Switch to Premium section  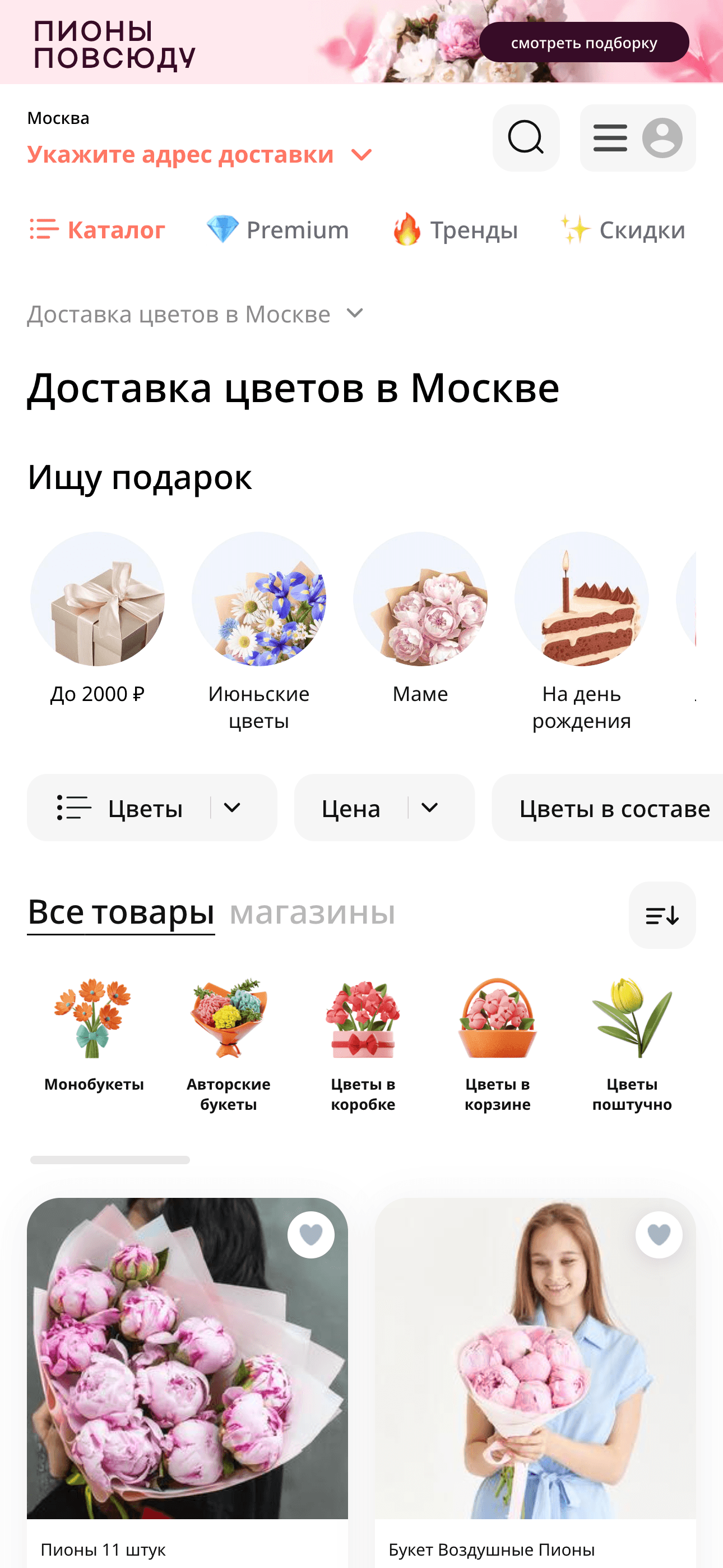[277, 230]
